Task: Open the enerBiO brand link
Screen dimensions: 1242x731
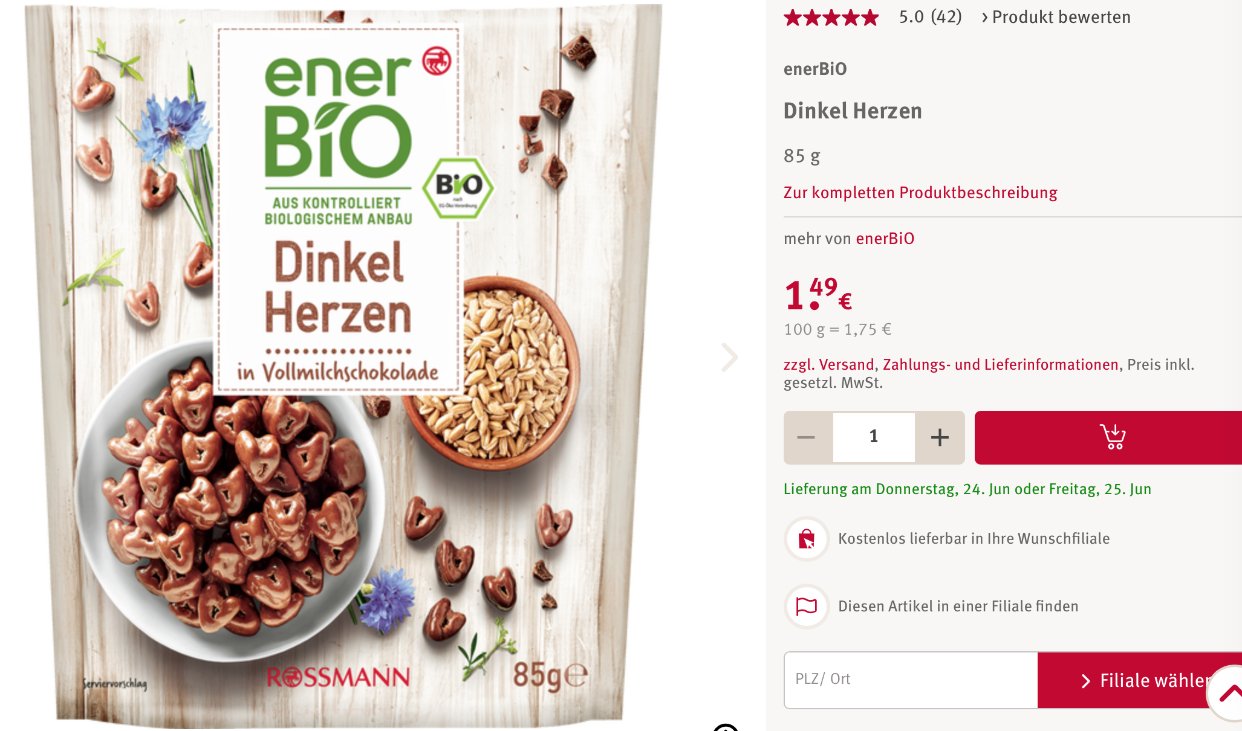Action: (x=885, y=239)
